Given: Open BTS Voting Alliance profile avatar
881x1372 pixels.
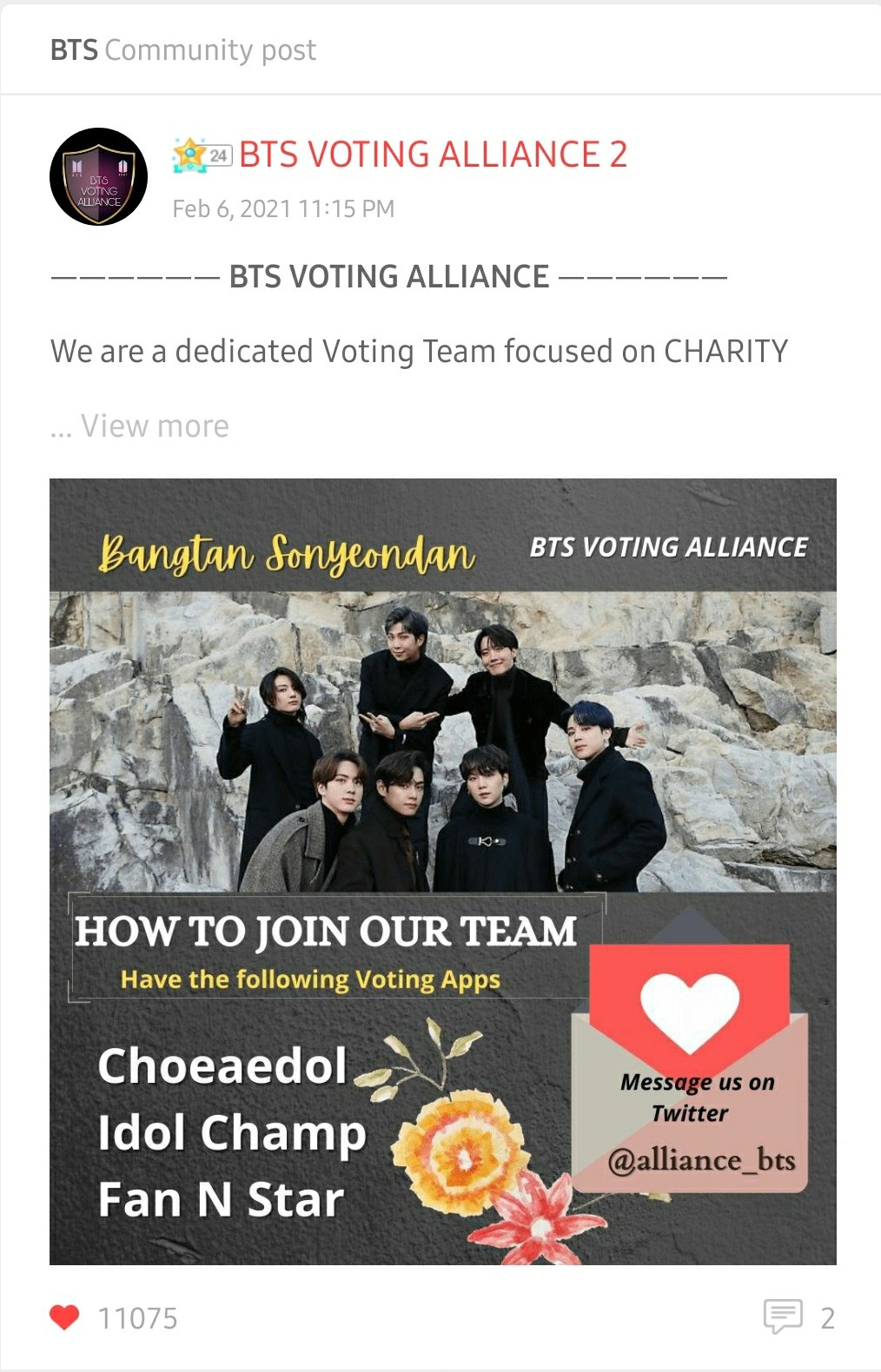Looking at the screenshot, I should coord(98,177).
